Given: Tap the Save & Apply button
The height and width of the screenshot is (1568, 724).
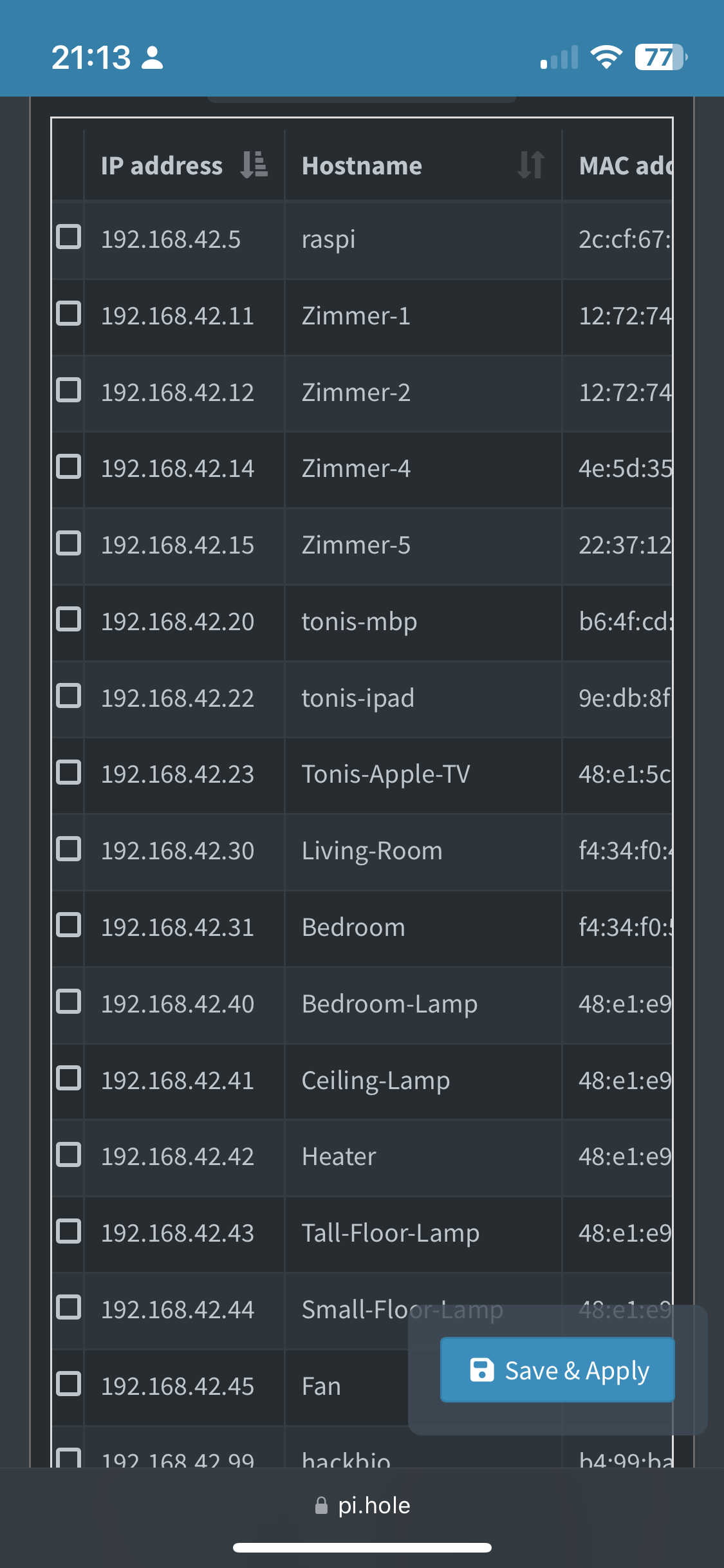Looking at the screenshot, I should click(557, 1370).
